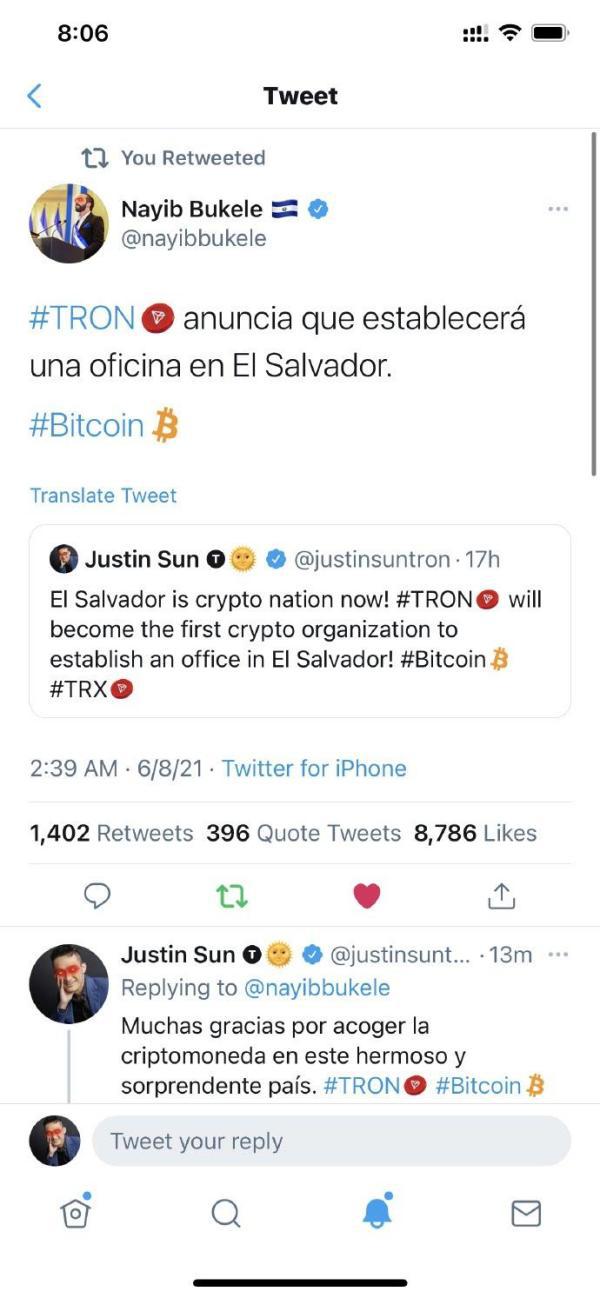Open the @nayibbukele mention in Justin Sun's reply

(x=317, y=987)
